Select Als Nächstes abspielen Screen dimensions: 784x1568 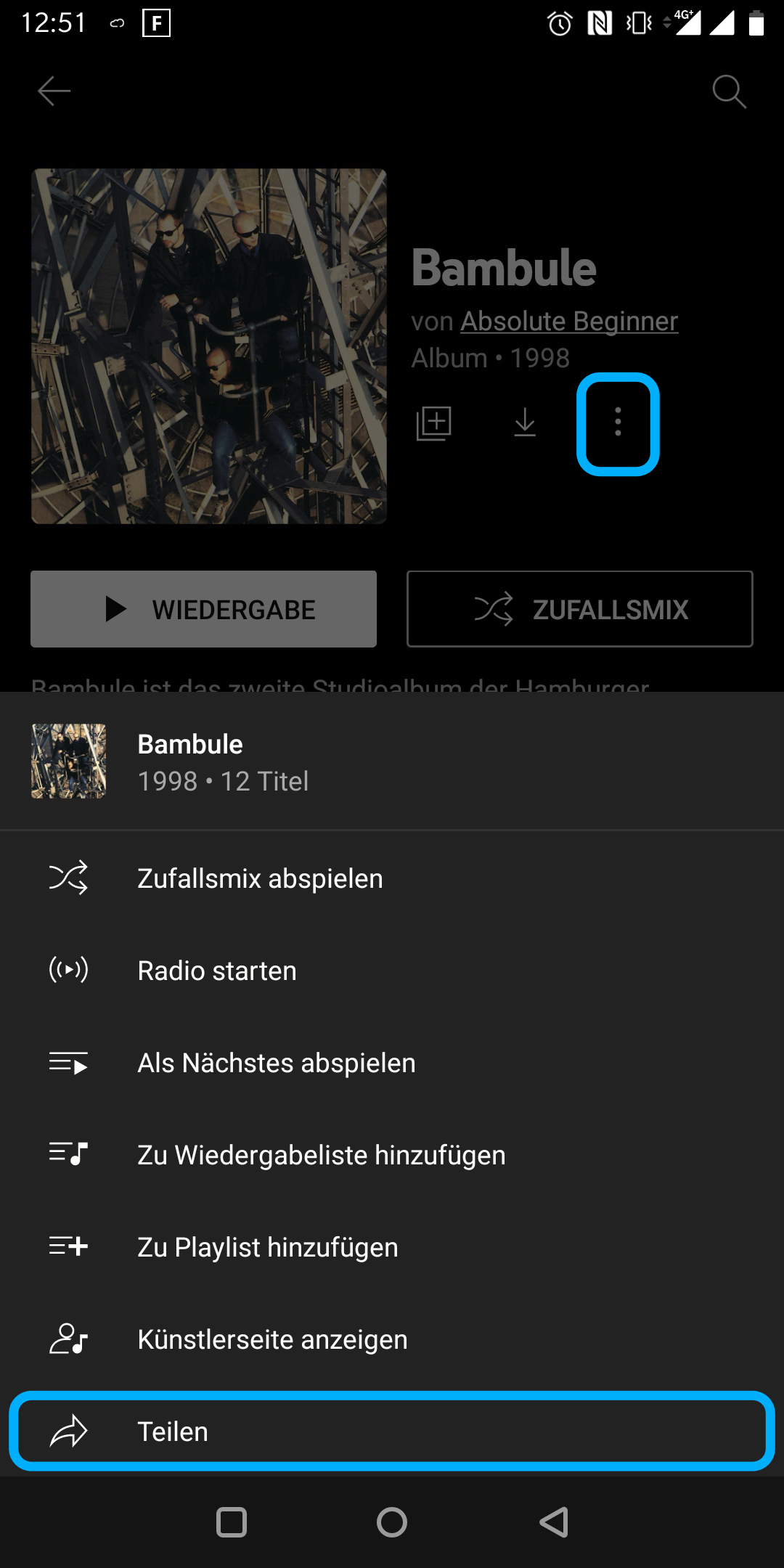[x=392, y=1063]
